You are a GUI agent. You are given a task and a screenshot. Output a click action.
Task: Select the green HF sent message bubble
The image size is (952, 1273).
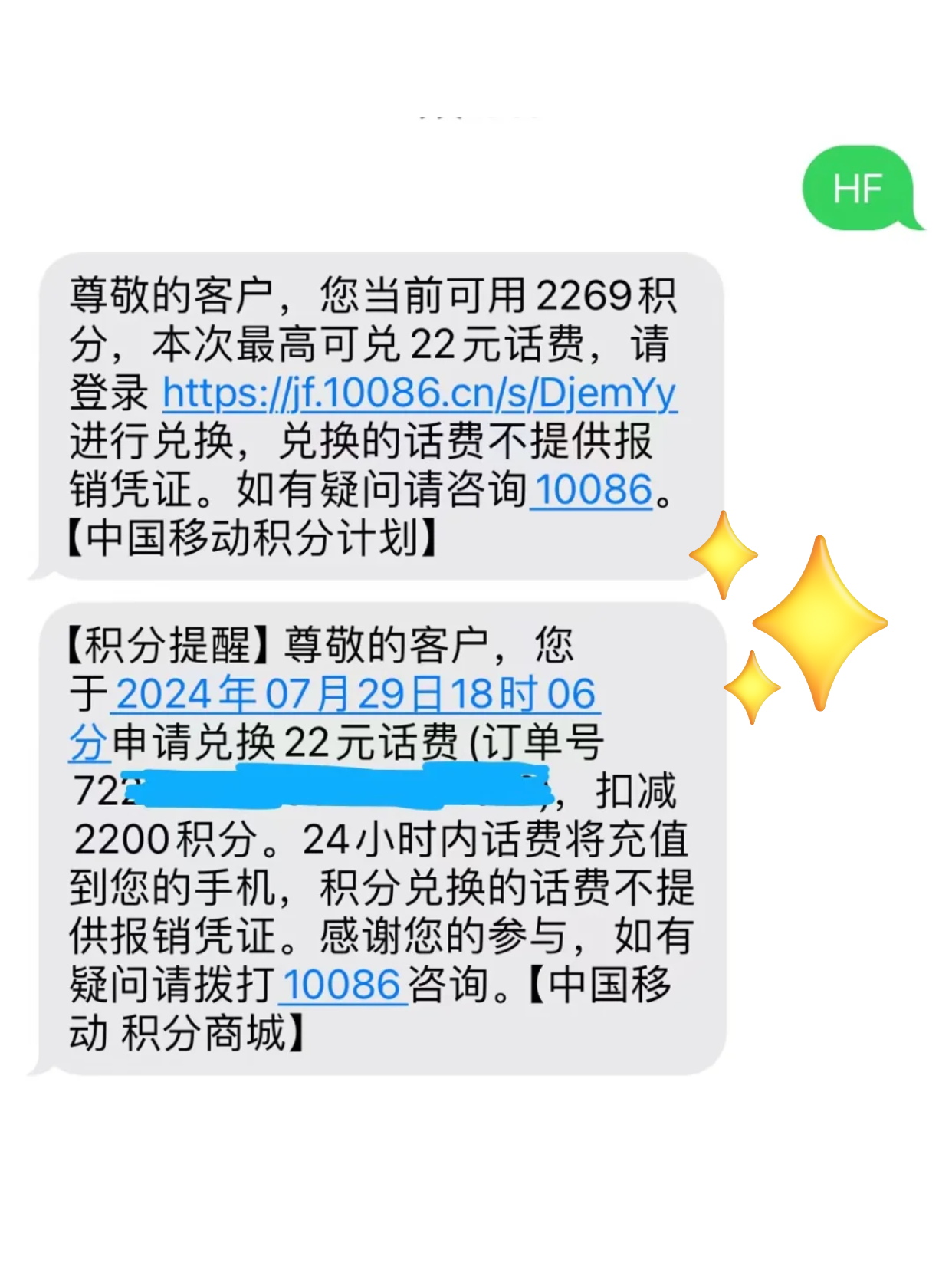[862, 189]
